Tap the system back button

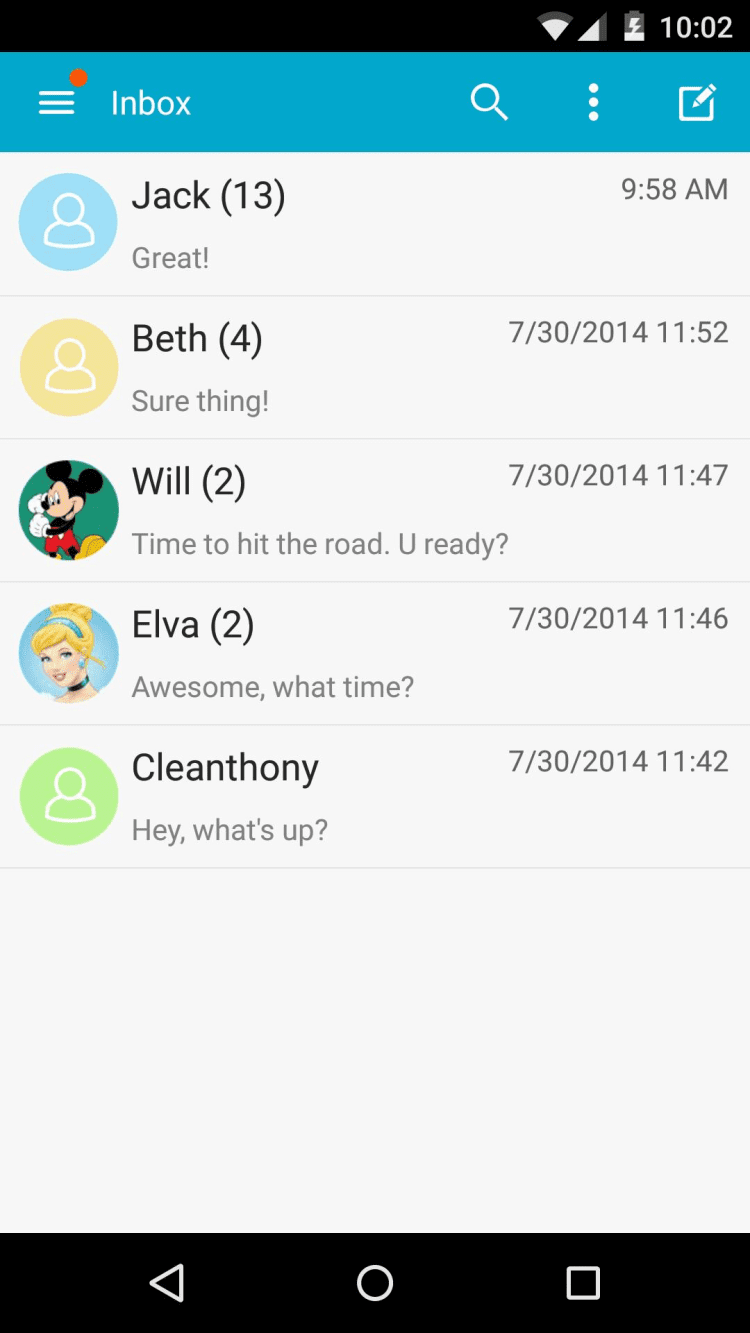[167, 1282]
